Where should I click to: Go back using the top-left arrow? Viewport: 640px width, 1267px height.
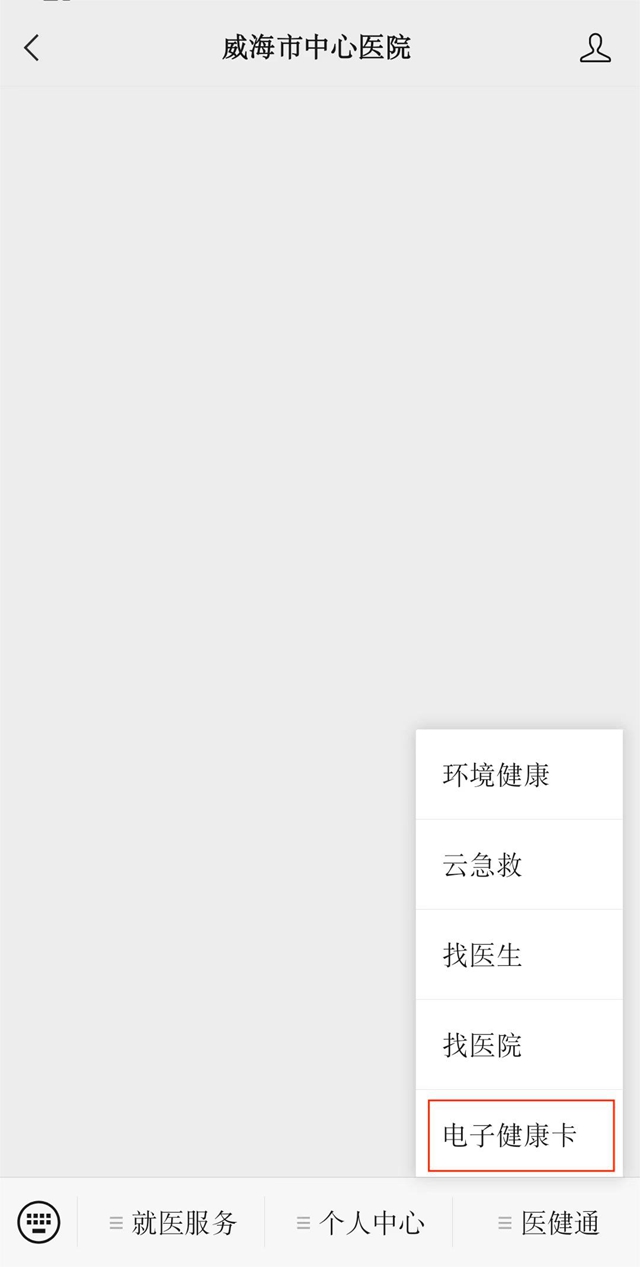(32, 47)
